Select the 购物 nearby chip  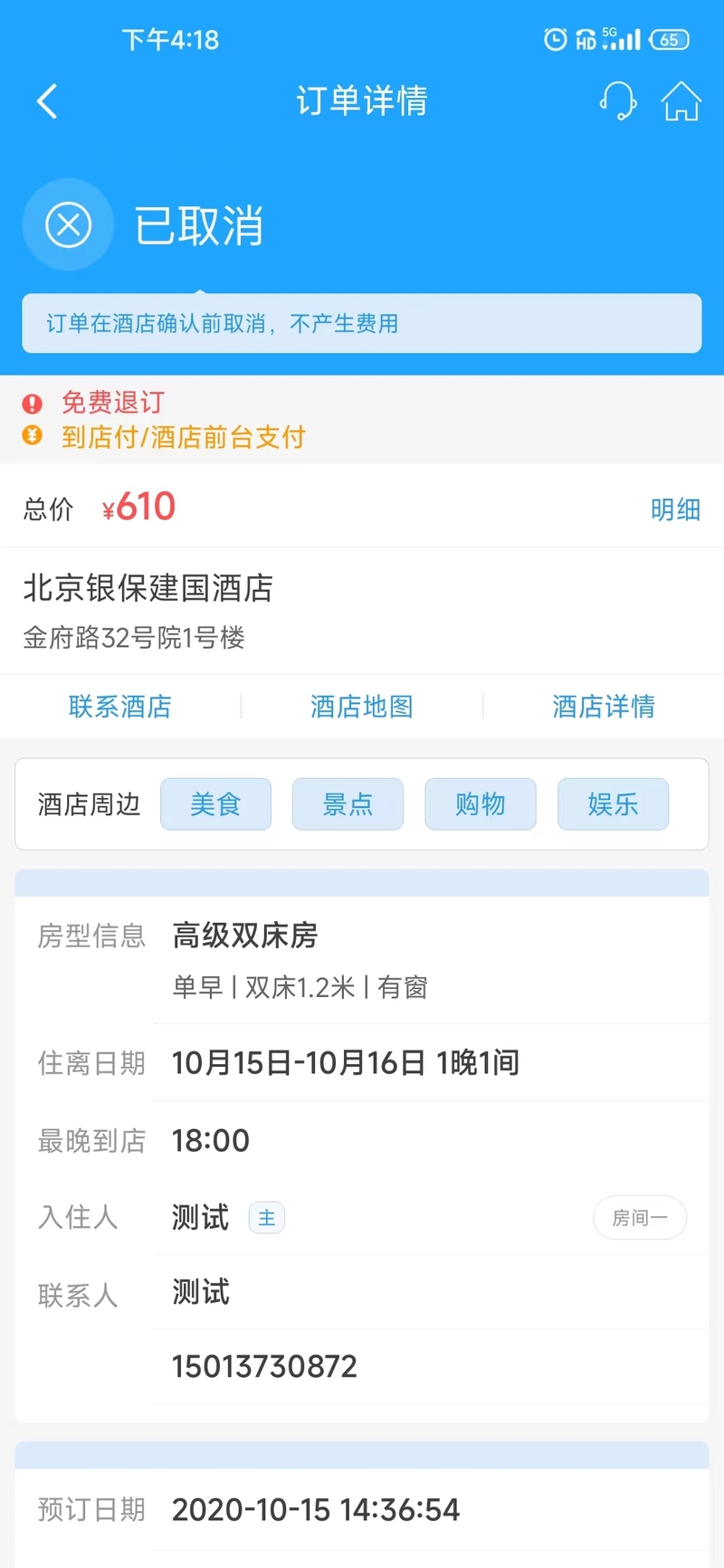click(481, 803)
